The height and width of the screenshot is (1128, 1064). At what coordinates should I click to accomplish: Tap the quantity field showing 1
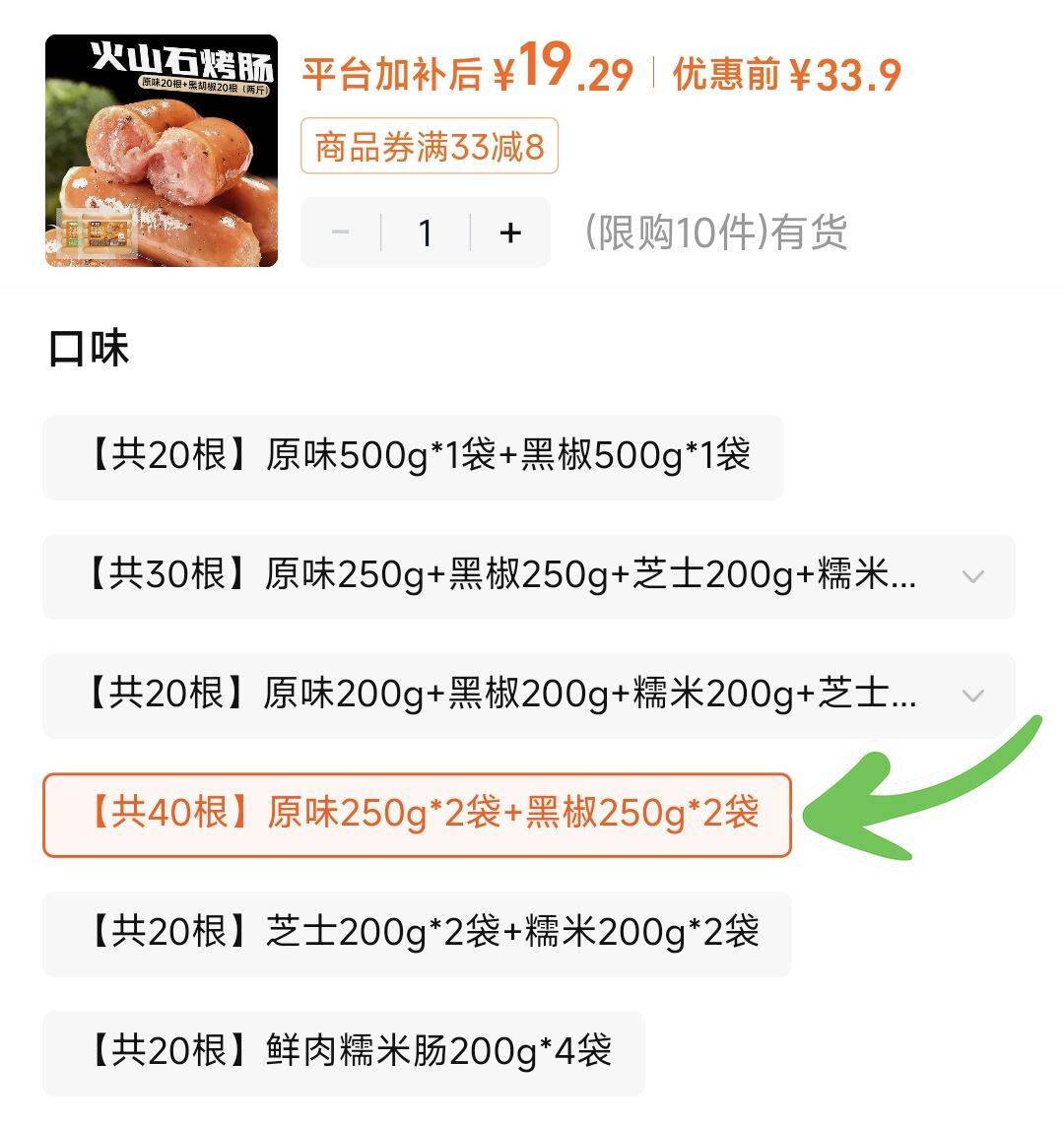tap(426, 233)
